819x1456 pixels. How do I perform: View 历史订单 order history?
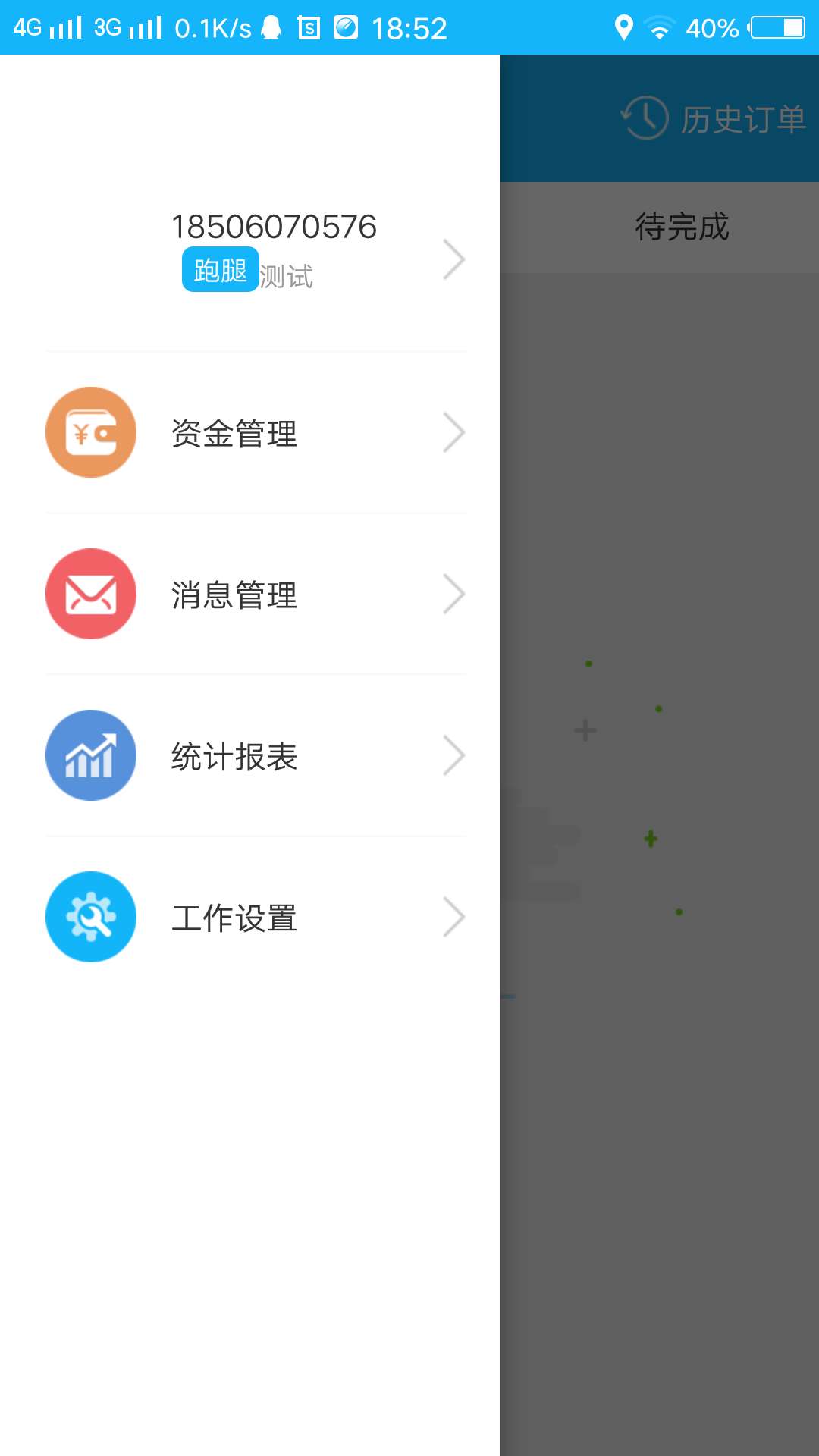(x=713, y=118)
